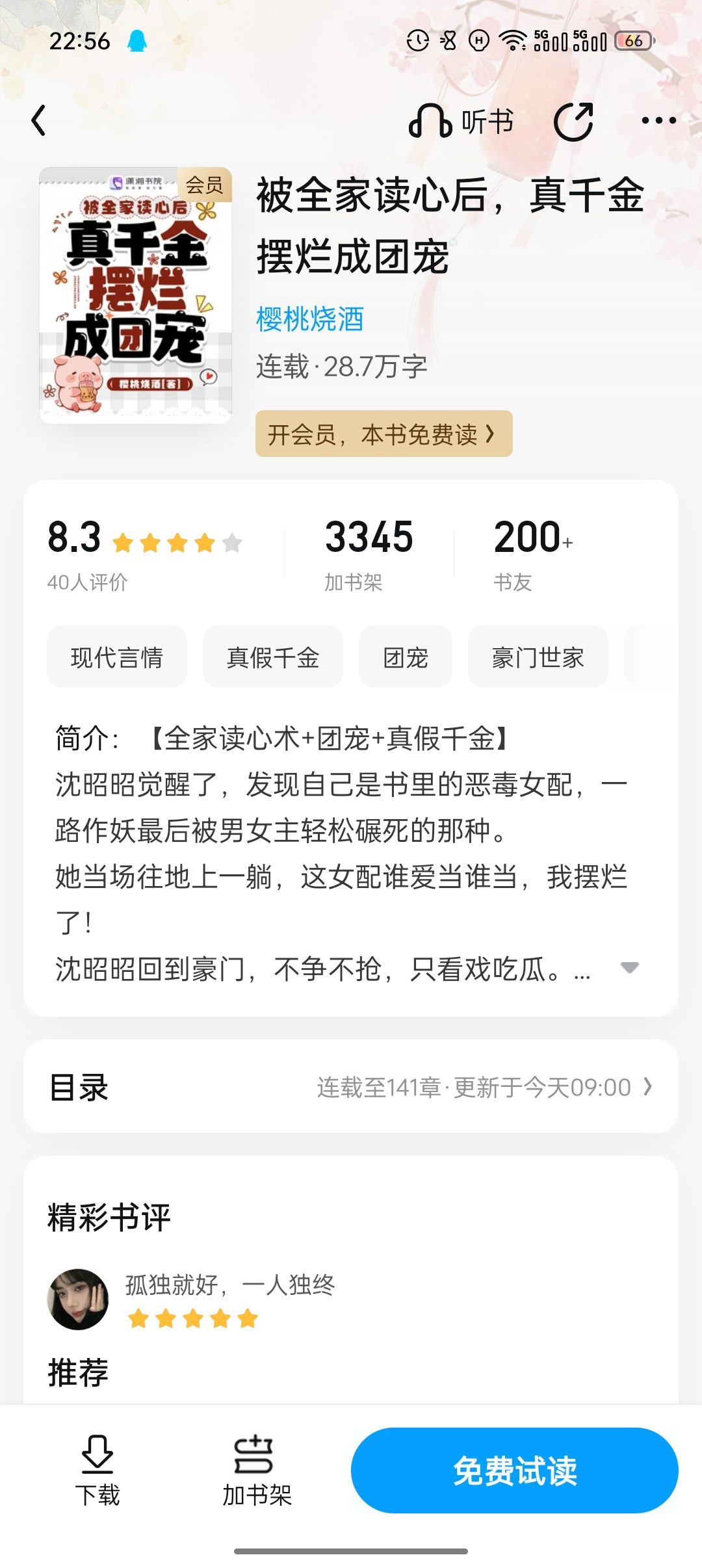The height and width of the screenshot is (1568, 702).
Task: Download the book
Action: point(97,1470)
